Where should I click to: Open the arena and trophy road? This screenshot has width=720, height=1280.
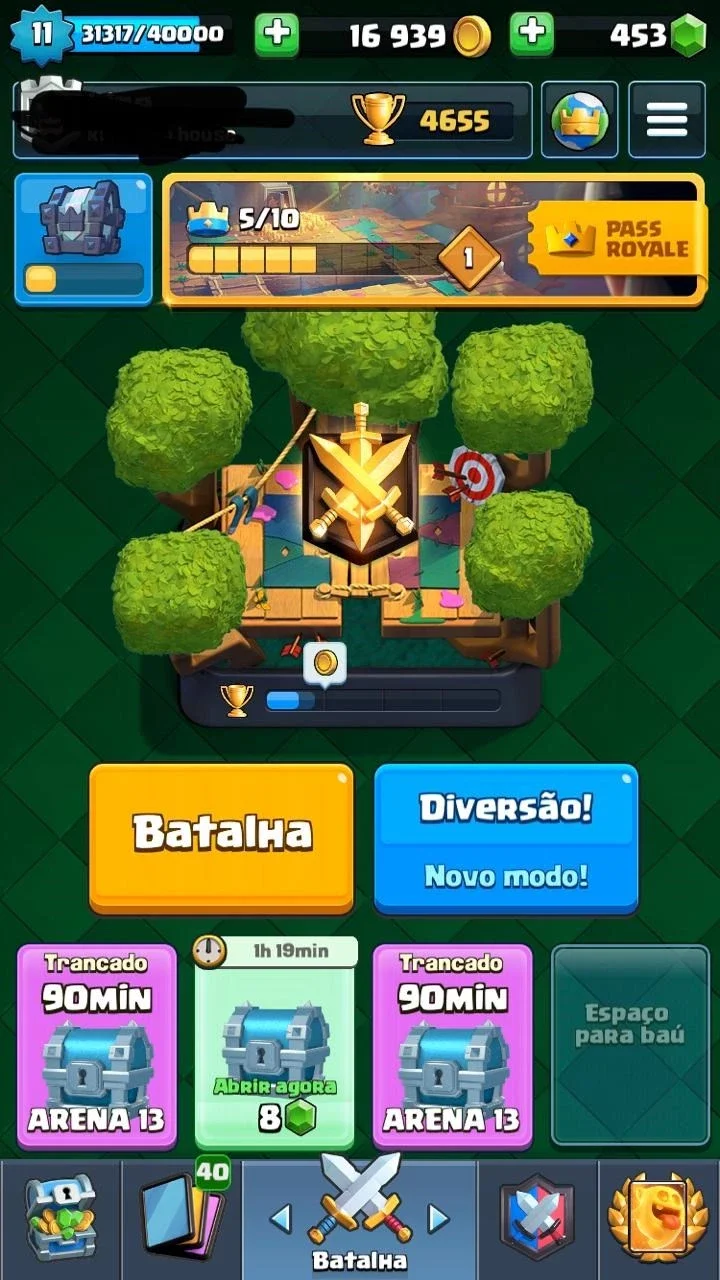pos(358,500)
